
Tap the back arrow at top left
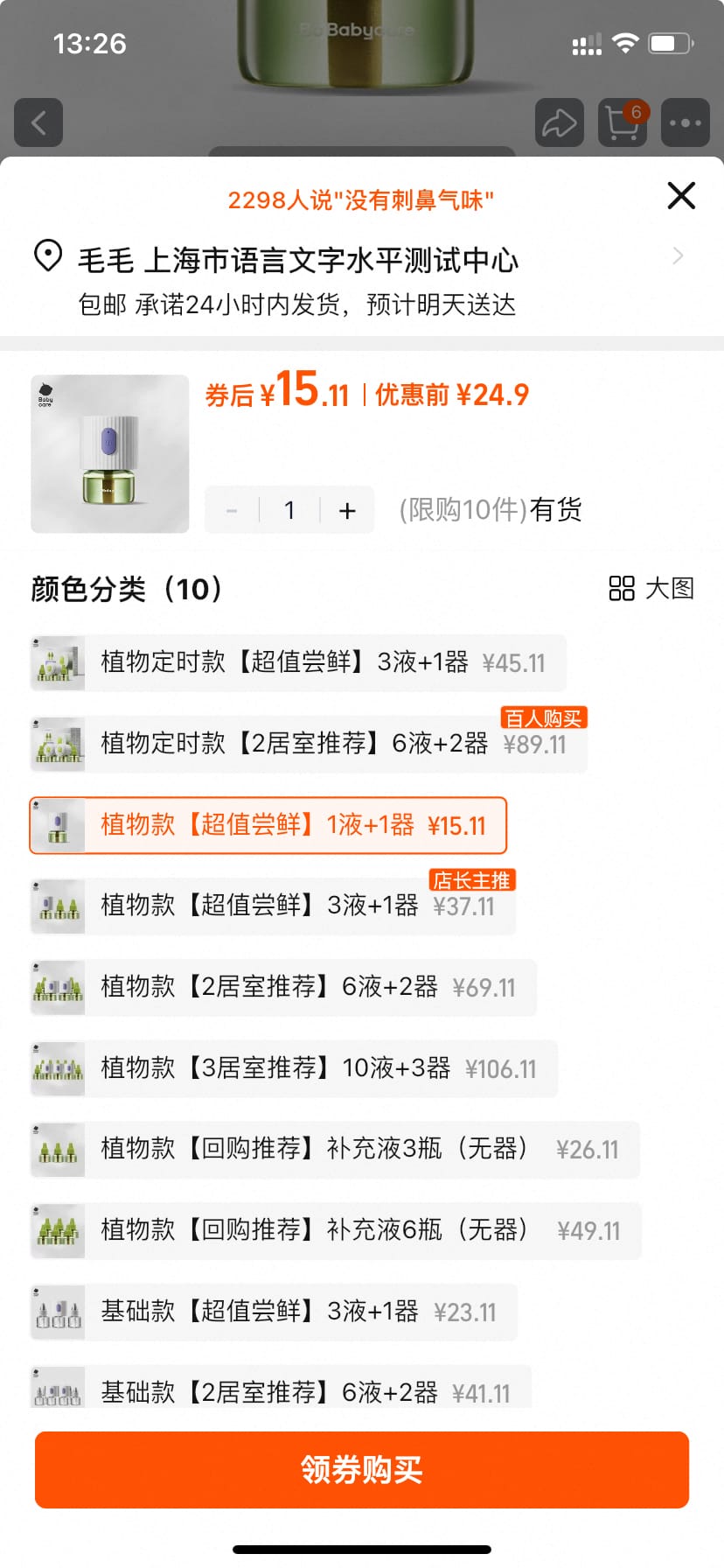pos(38,122)
